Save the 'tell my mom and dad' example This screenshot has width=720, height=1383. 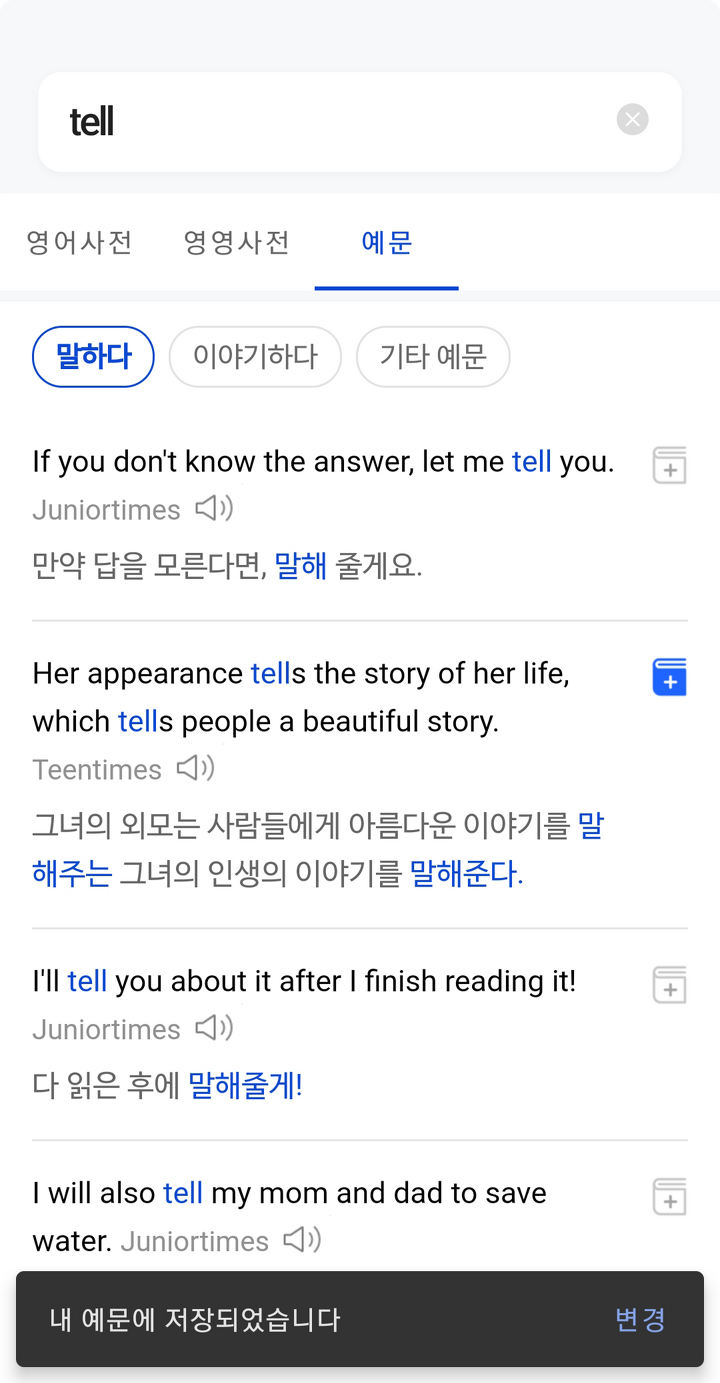click(x=669, y=1197)
